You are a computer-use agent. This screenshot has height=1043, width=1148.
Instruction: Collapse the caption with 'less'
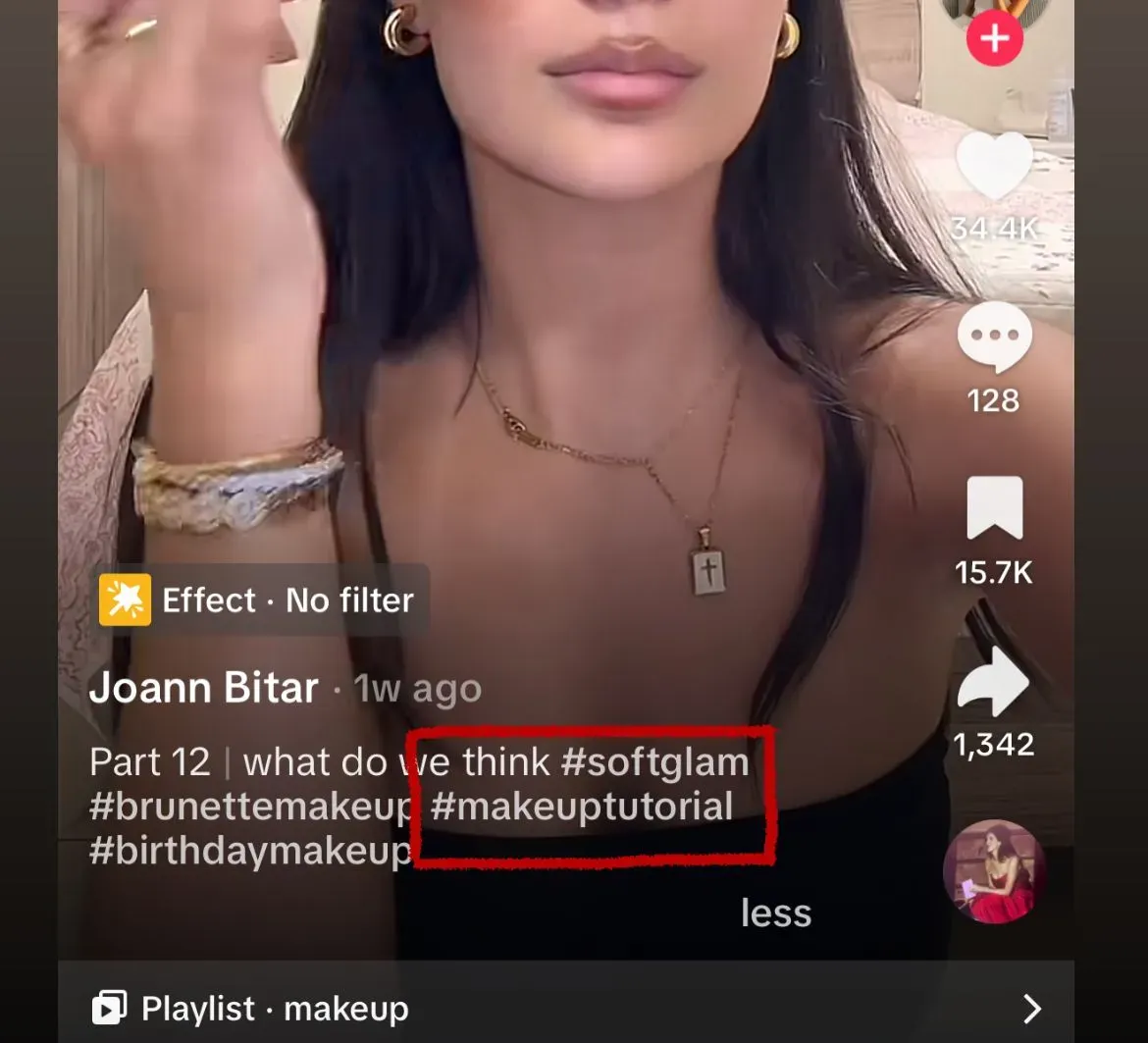pos(776,913)
